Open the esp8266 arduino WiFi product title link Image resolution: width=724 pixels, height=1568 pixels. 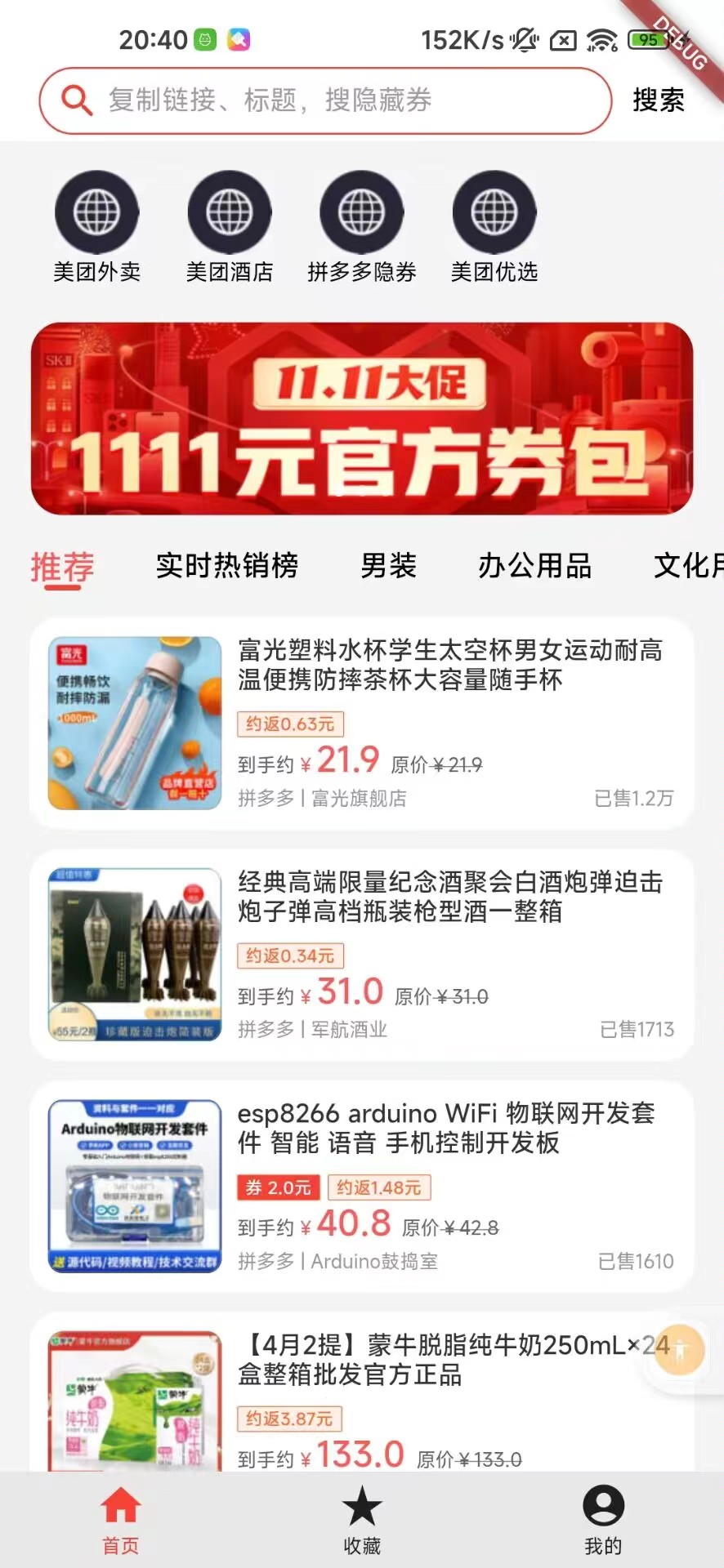(x=448, y=1129)
